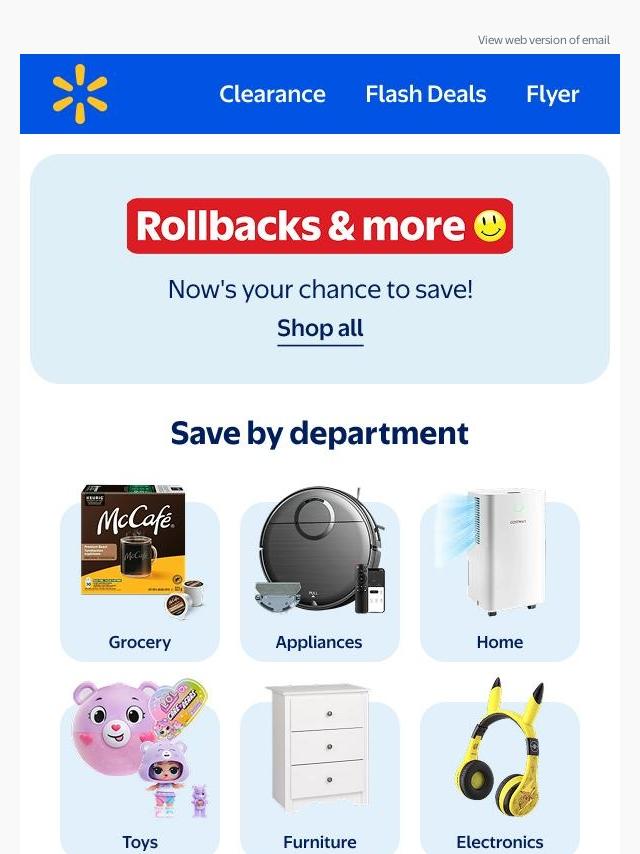The width and height of the screenshot is (640, 854).
Task: View the Toys department
Action: coord(140,770)
